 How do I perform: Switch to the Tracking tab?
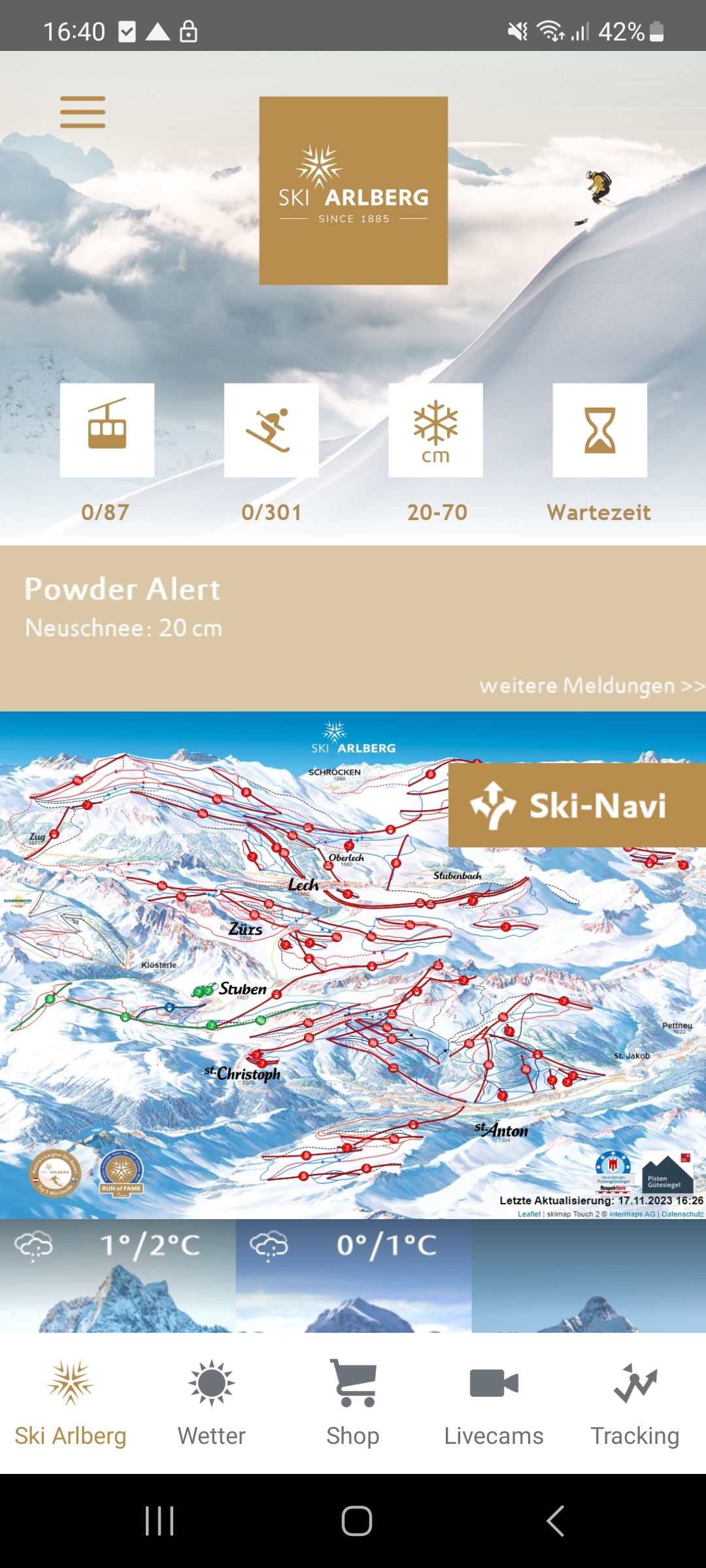coord(635,1403)
